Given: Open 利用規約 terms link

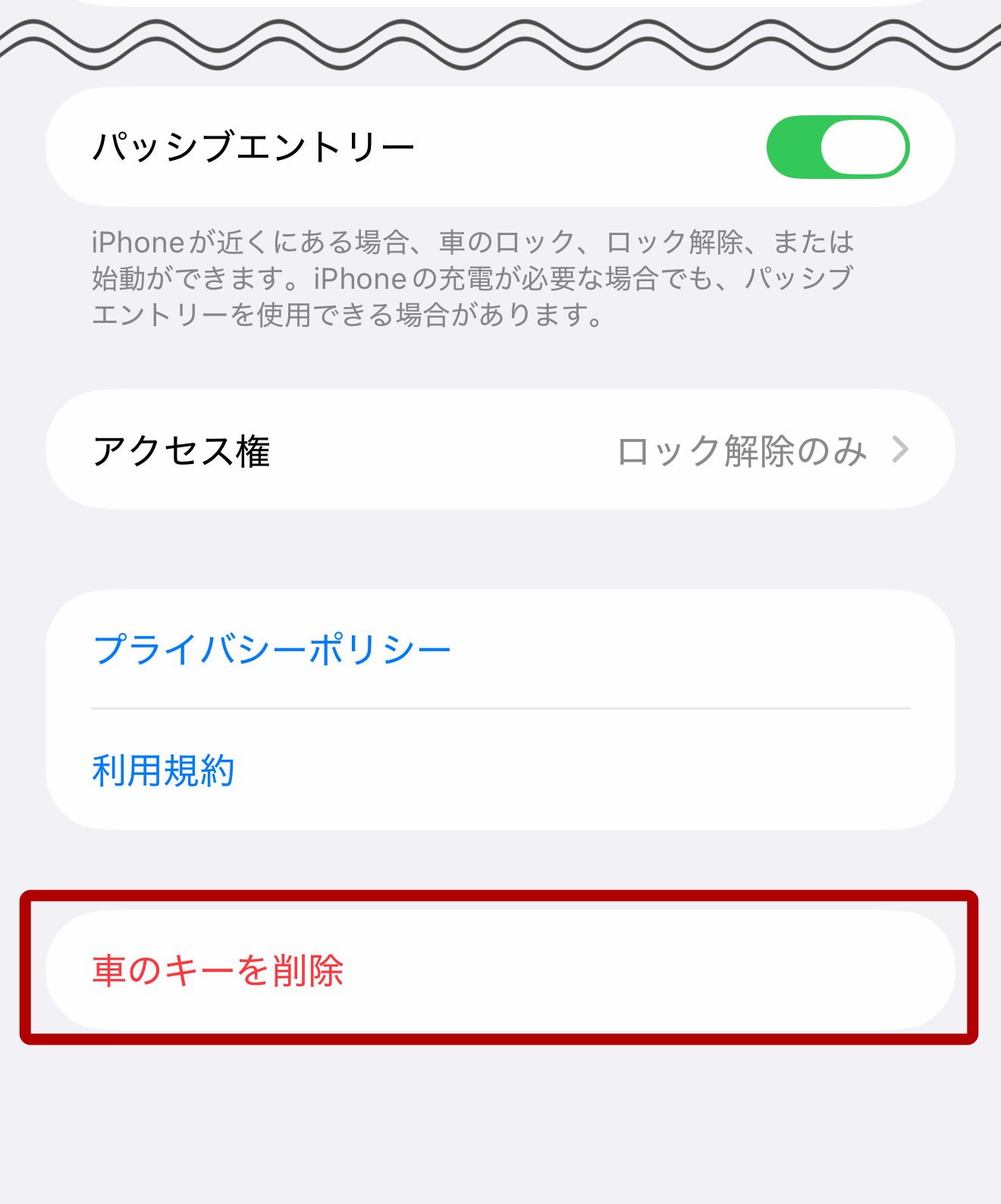Looking at the screenshot, I should (164, 770).
